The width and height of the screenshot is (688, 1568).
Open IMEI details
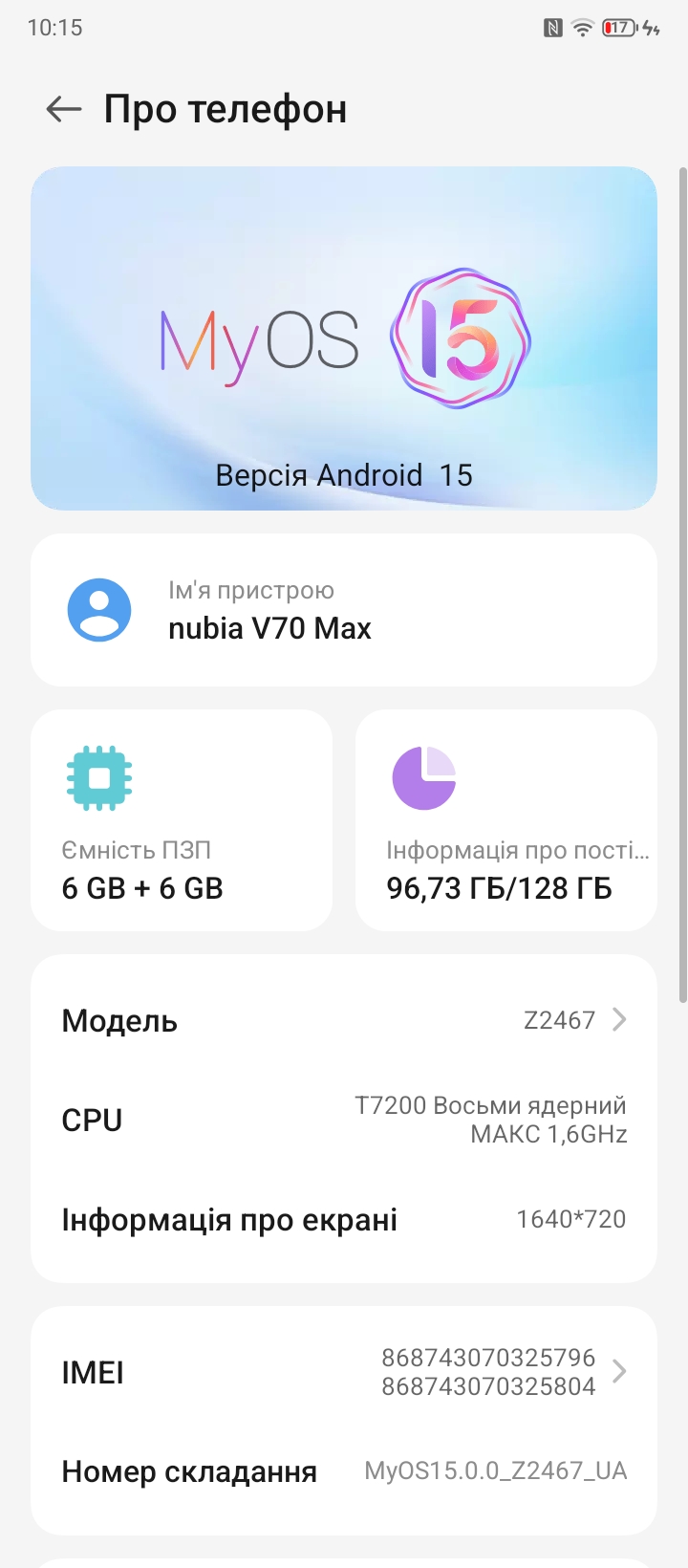pos(344,1372)
